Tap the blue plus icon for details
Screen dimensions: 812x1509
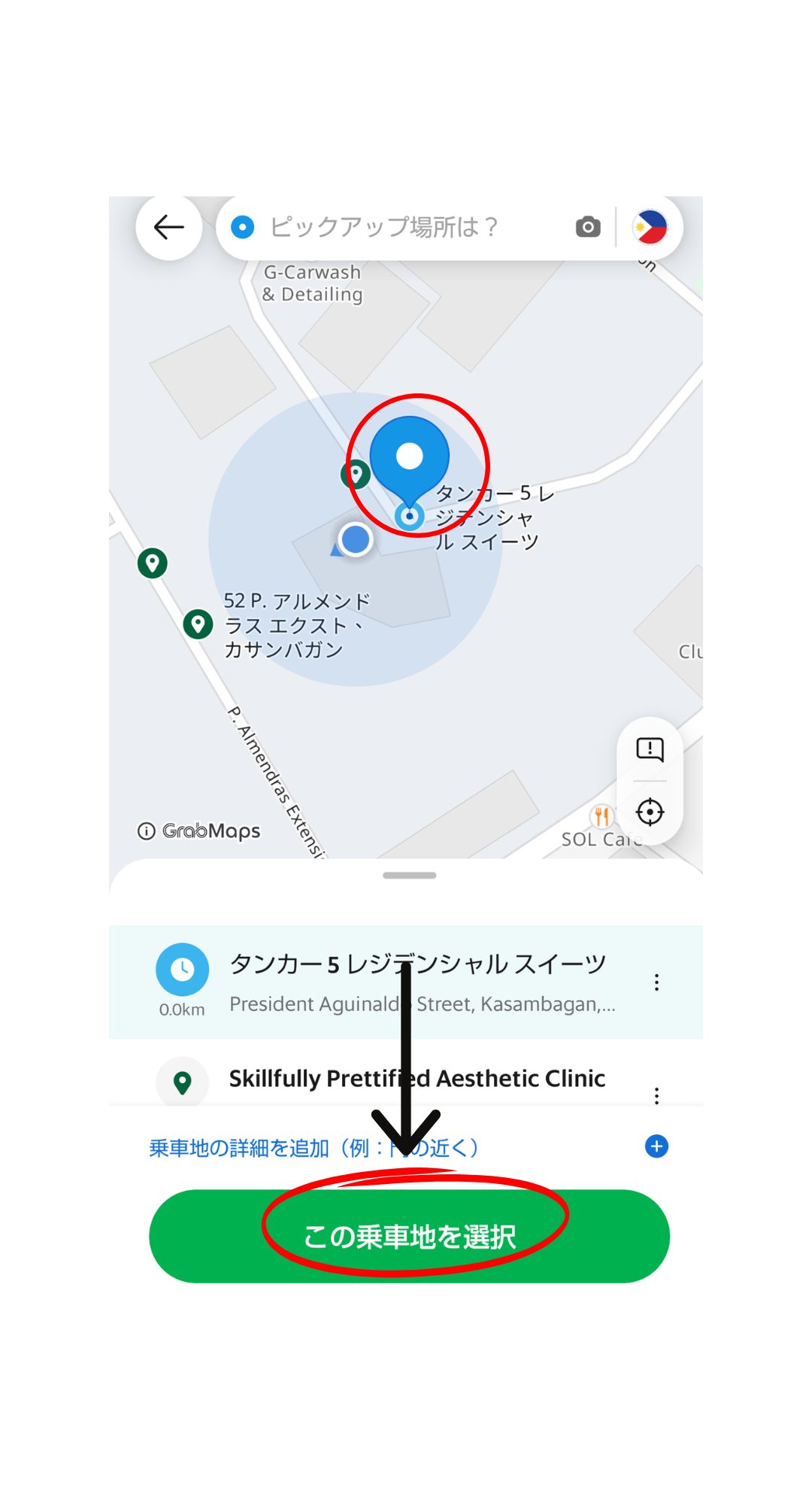tap(656, 1146)
